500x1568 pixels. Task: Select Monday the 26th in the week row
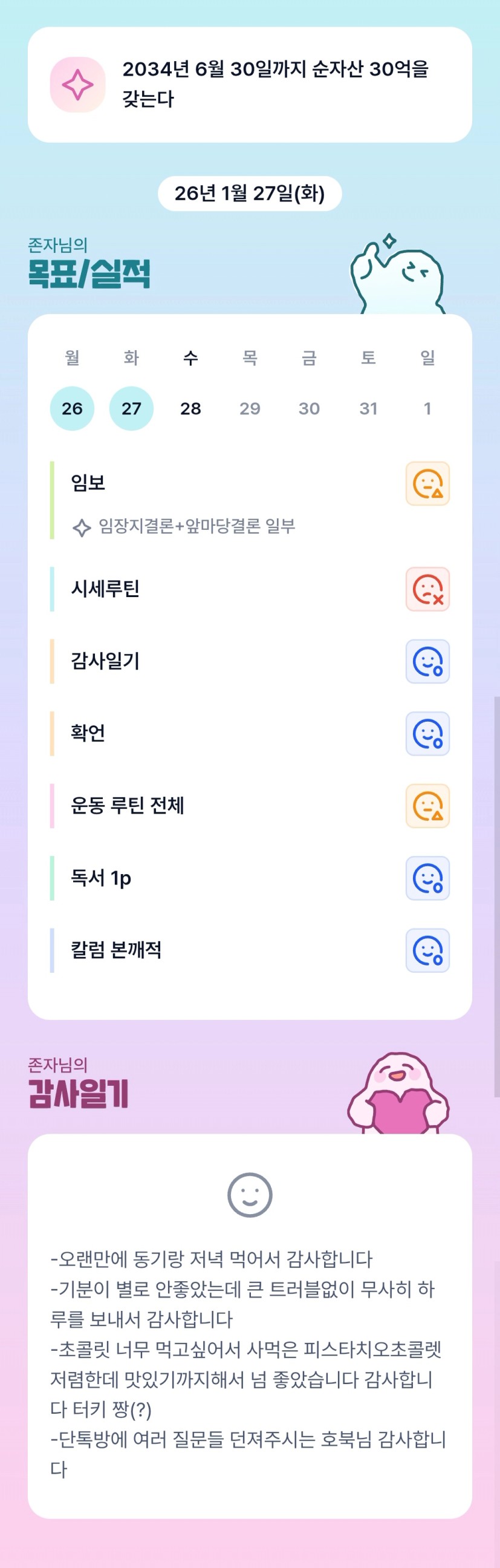click(72, 408)
